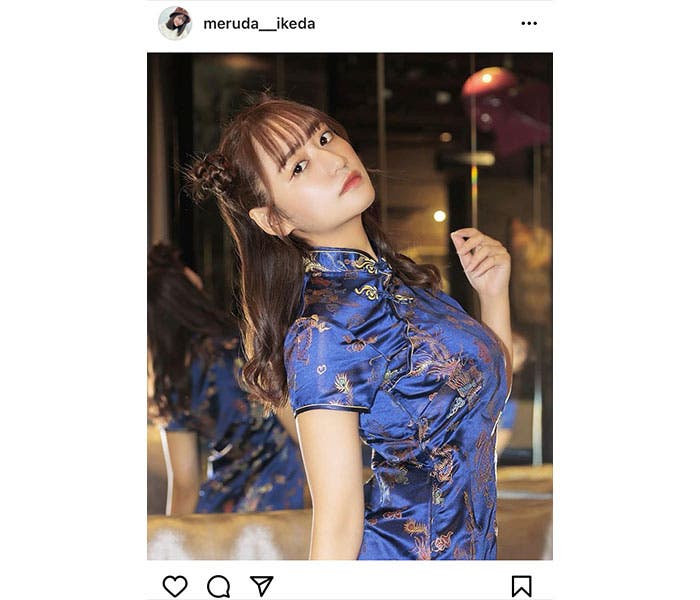The height and width of the screenshot is (600, 700).
Task: Share the post via paper plane
Action: click(x=261, y=586)
